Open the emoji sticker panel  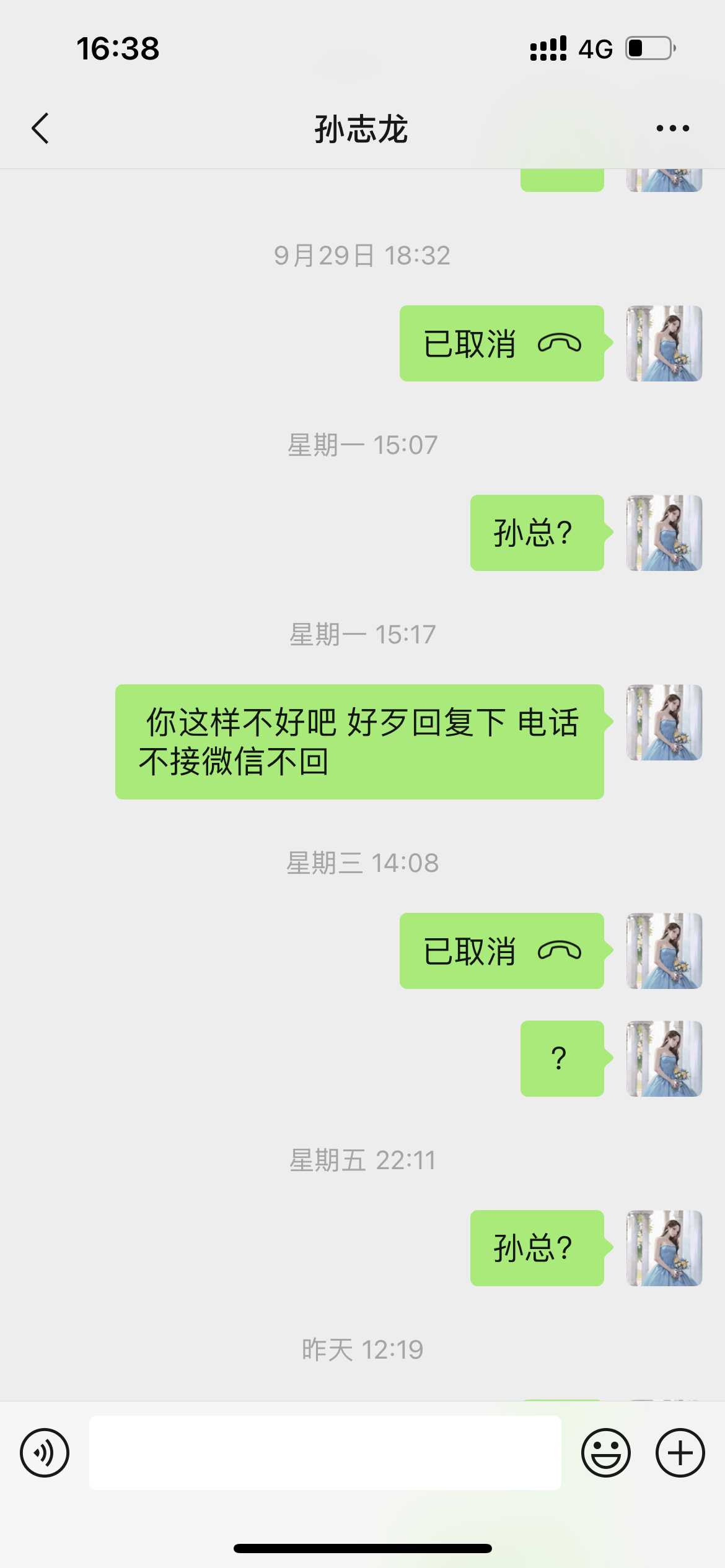[x=605, y=1452]
